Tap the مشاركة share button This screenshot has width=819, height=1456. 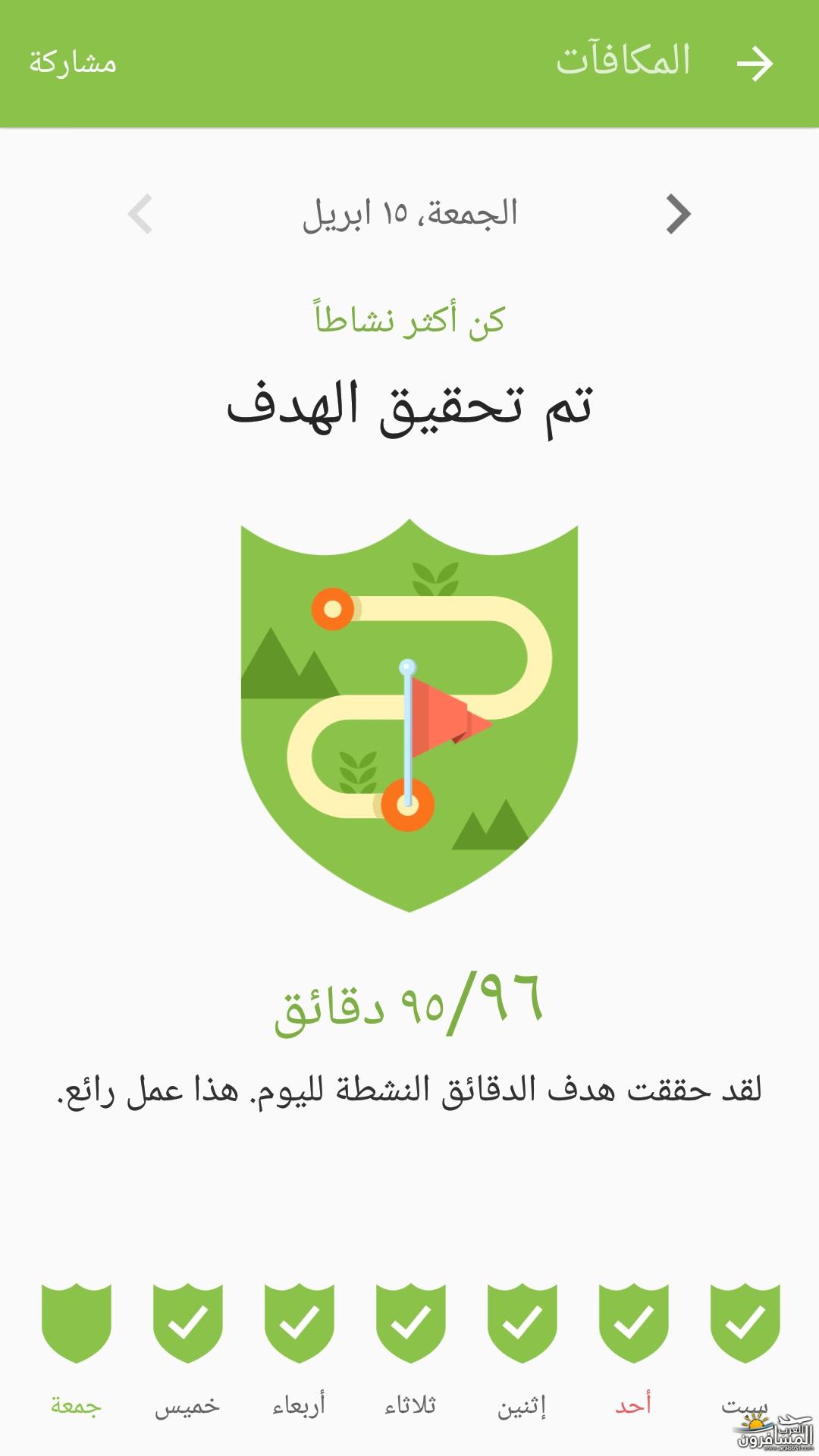coord(73,63)
